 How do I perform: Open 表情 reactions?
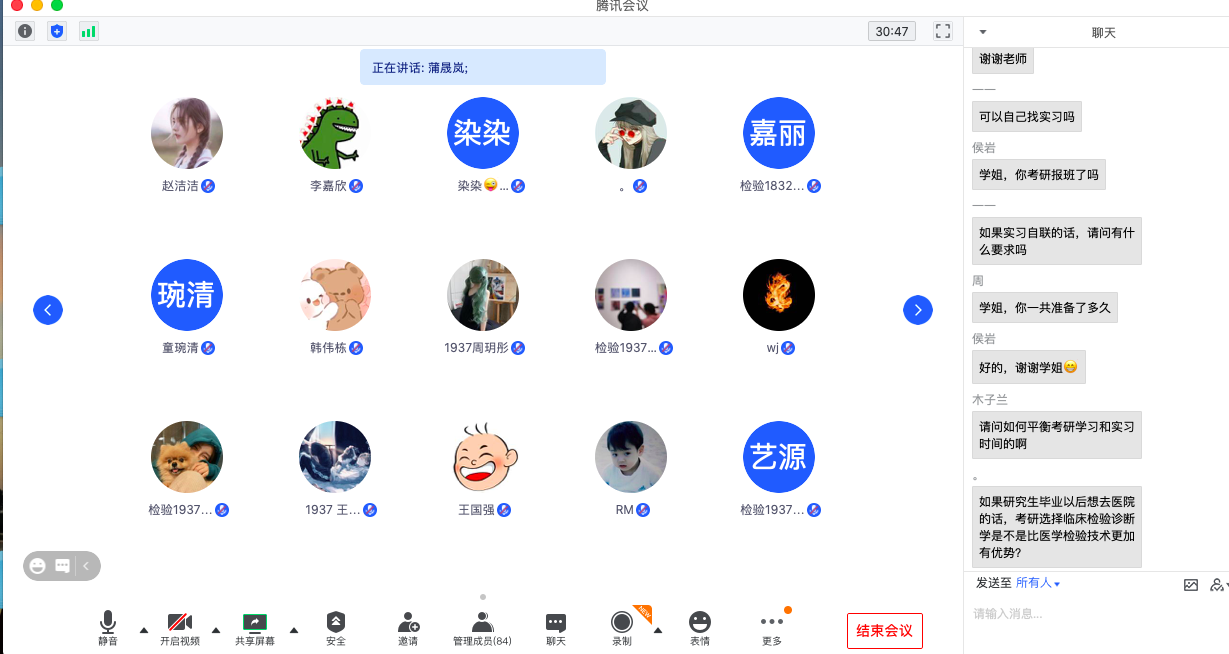tap(700, 628)
